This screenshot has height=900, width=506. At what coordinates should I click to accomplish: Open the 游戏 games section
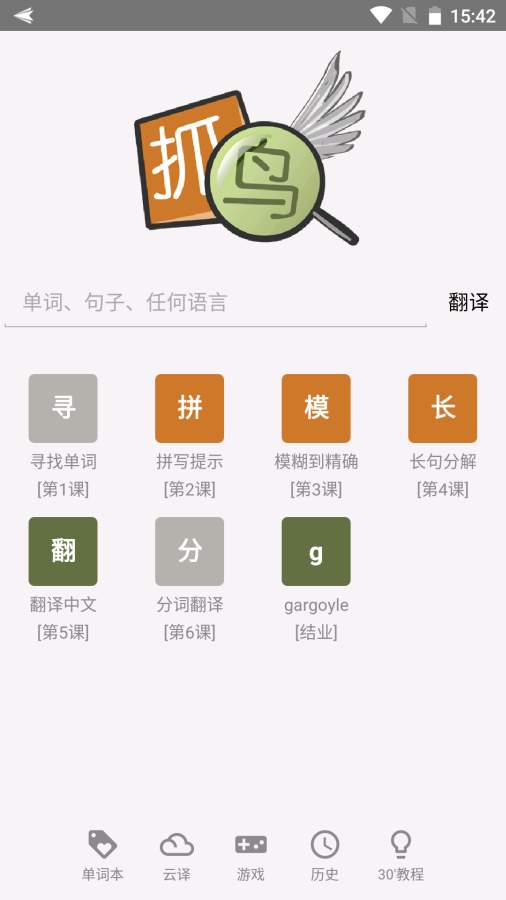point(251,856)
